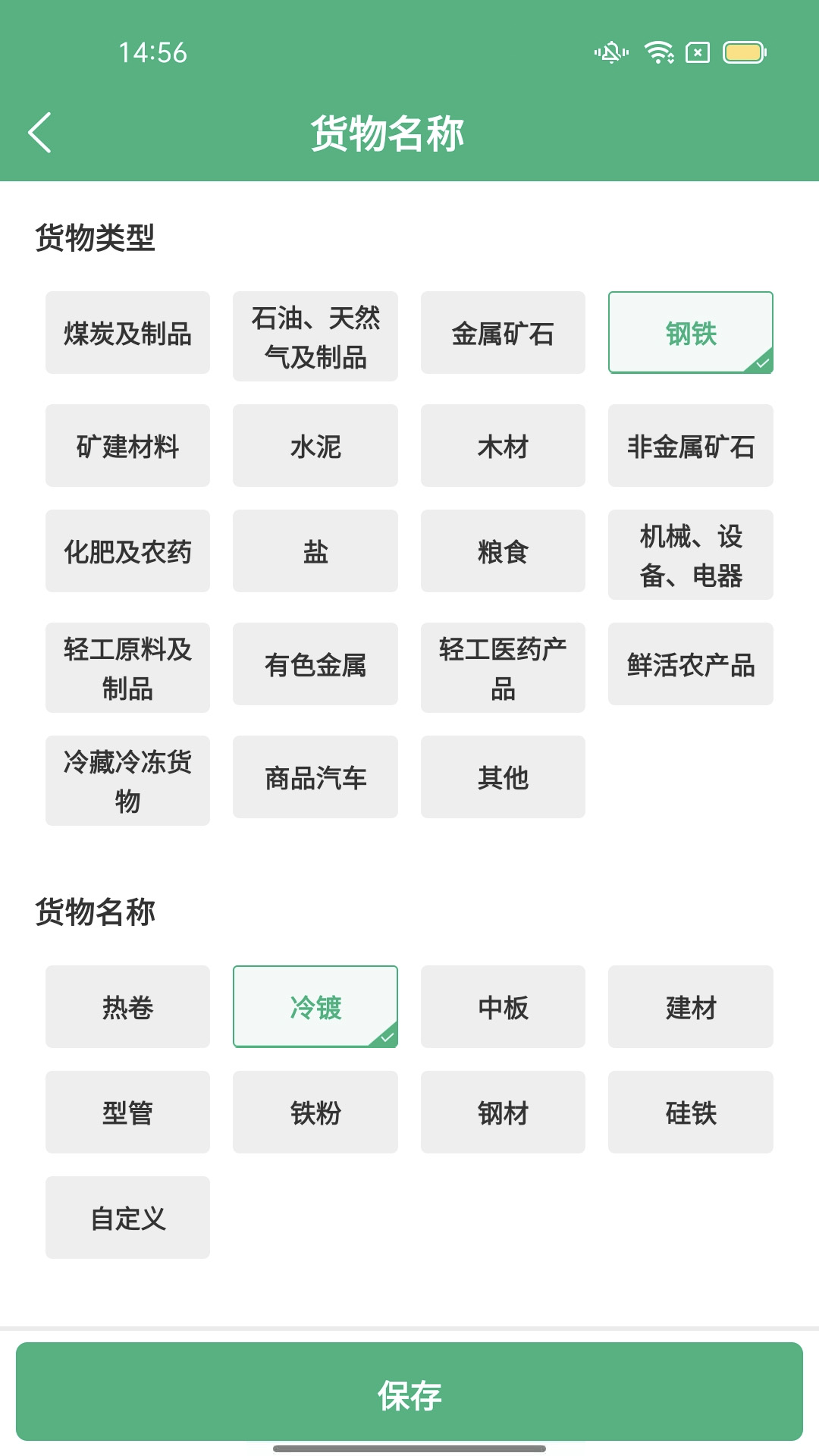The height and width of the screenshot is (1456, 819).
Task: Unselect the 冷镀 cargo name
Action: (x=315, y=1007)
